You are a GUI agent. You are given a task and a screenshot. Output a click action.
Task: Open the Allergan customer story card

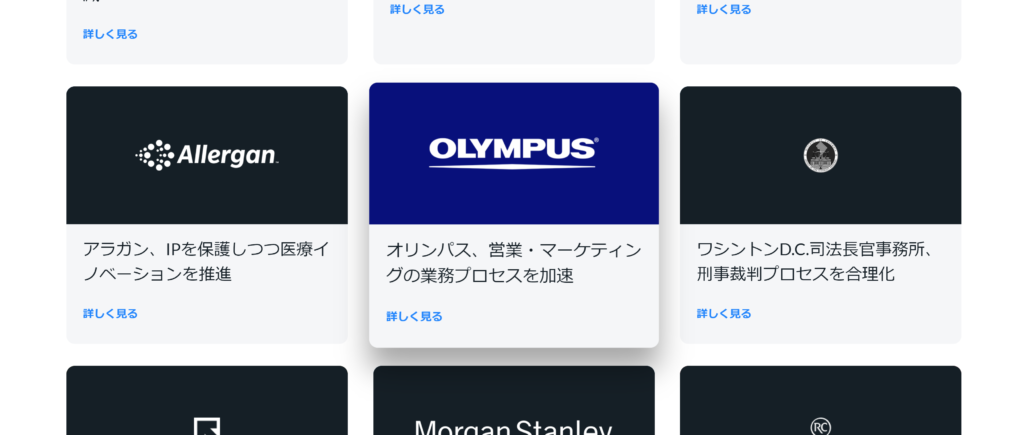point(207,155)
